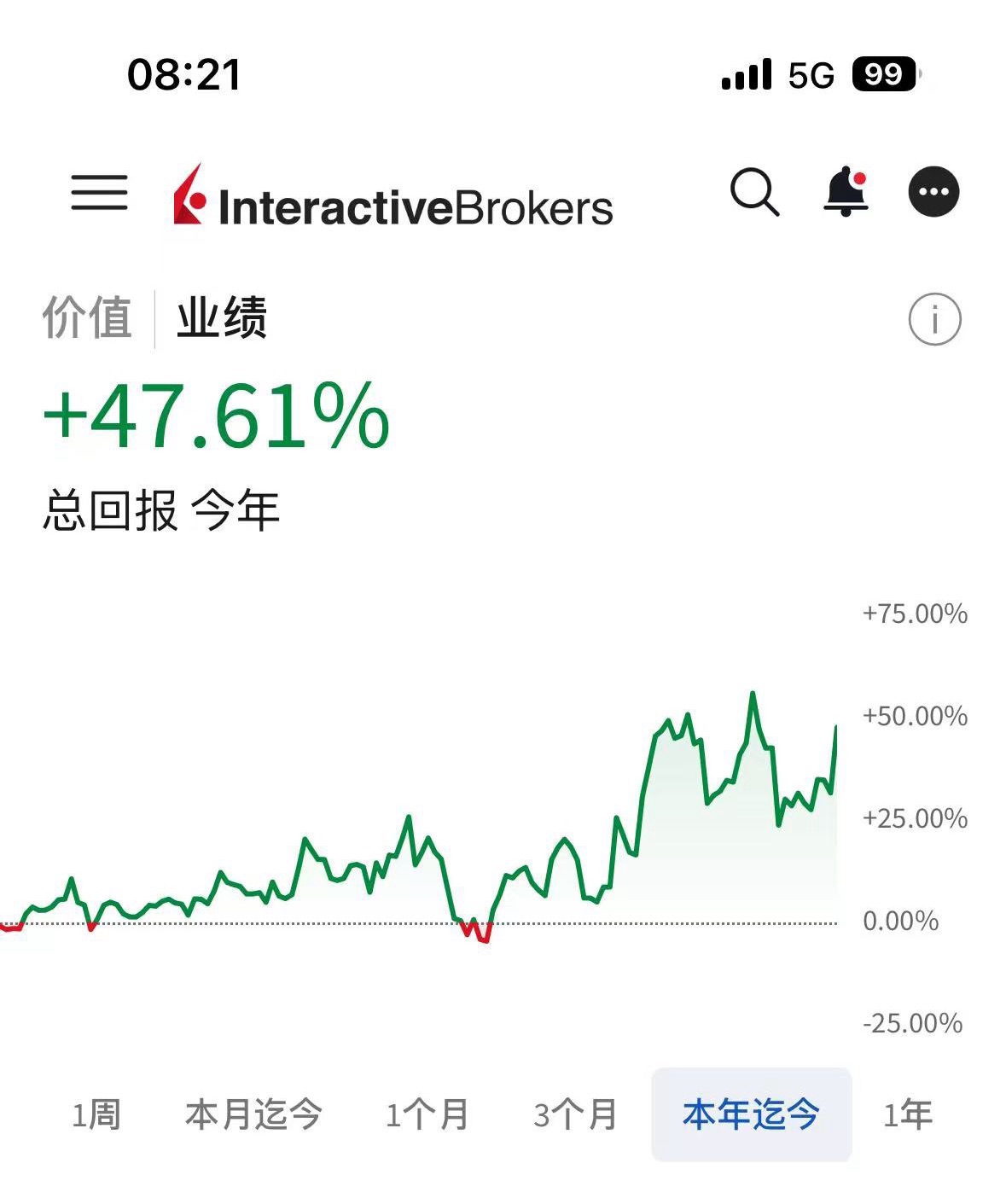Viewport: 1006px width, 1204px height.
Task: Select the 业绩 tab
Action: [x=222, y=318]
